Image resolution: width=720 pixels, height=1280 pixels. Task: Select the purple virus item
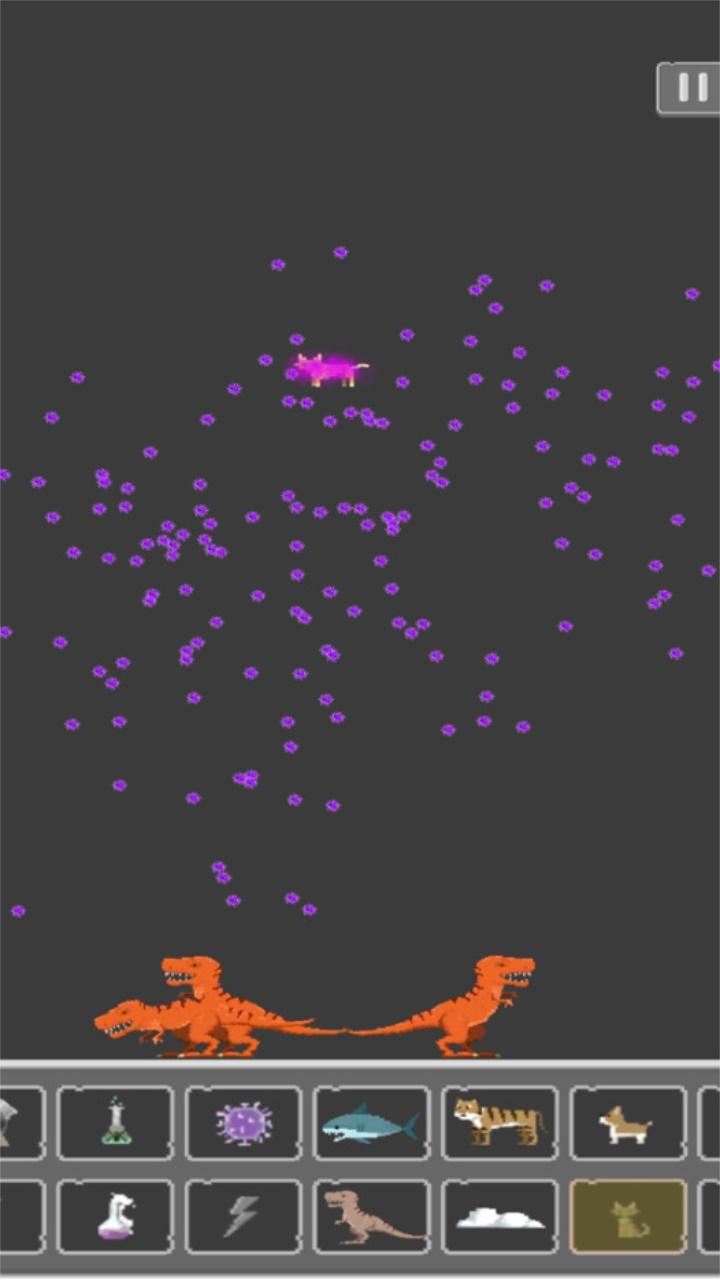pos(243,1123)
